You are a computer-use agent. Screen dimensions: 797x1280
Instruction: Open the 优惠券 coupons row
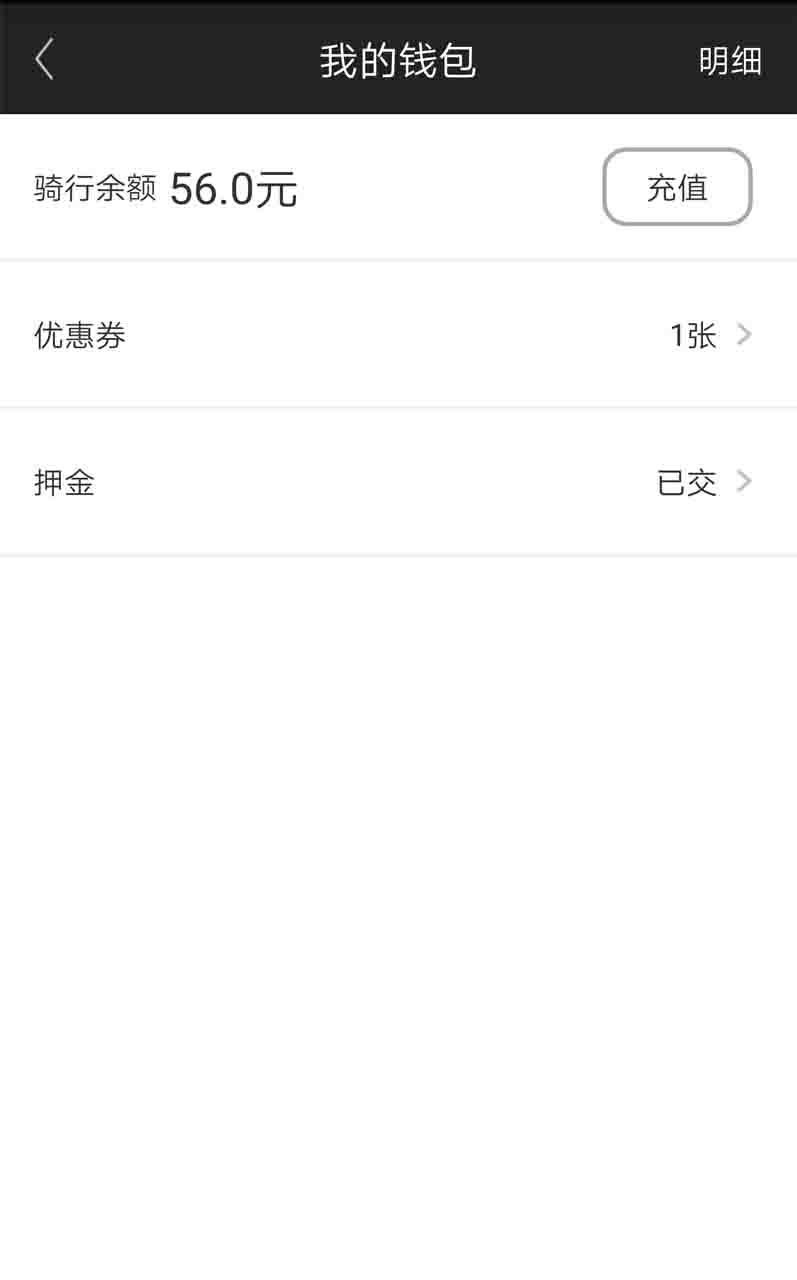pyautogui.click(x=398, y=335)
